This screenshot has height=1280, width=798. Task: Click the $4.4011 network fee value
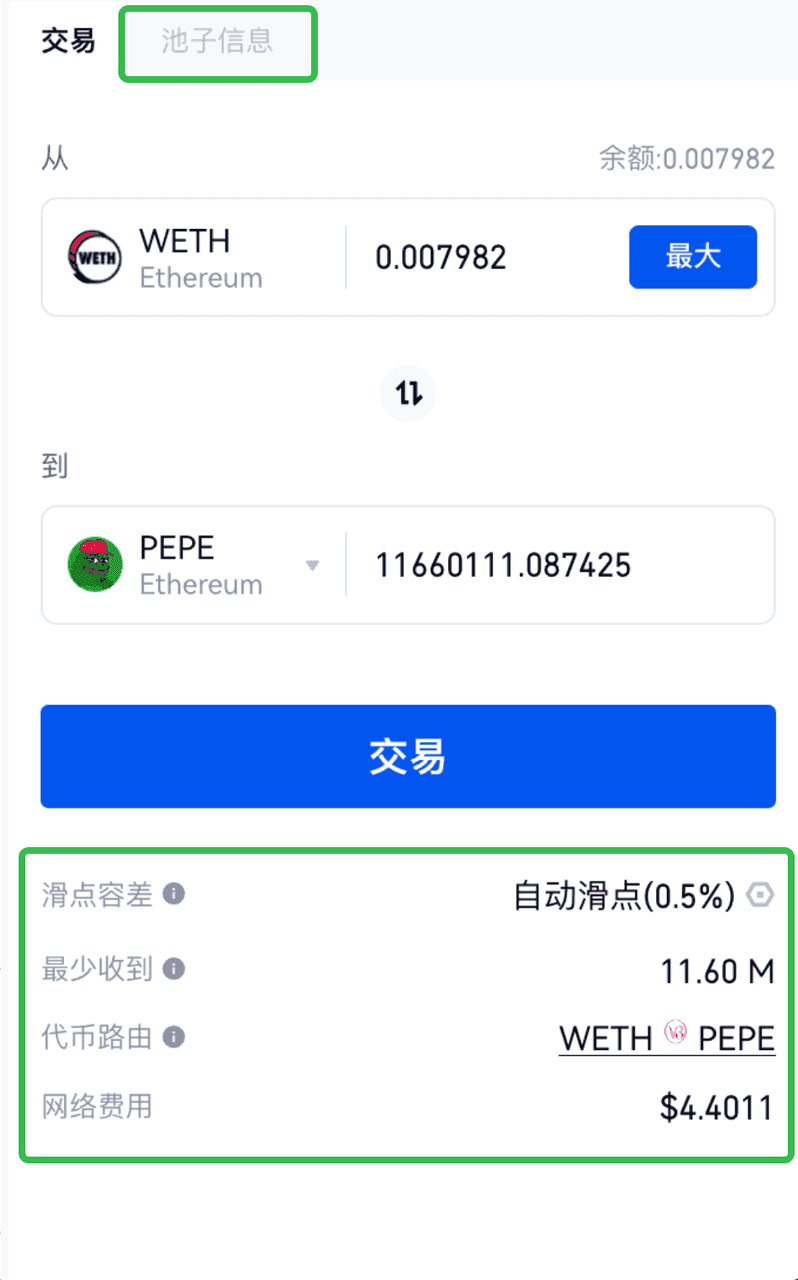[716, 1107]
